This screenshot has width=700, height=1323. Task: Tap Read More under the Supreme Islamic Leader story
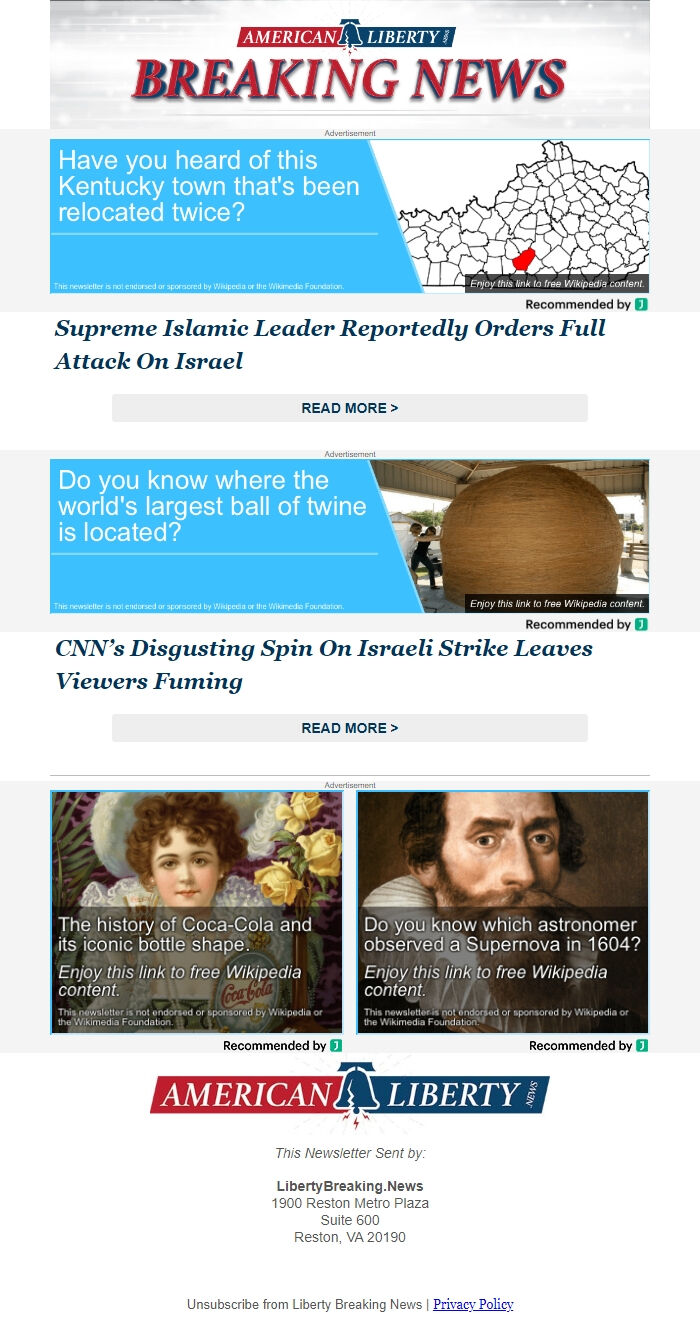tap(350, 408)
